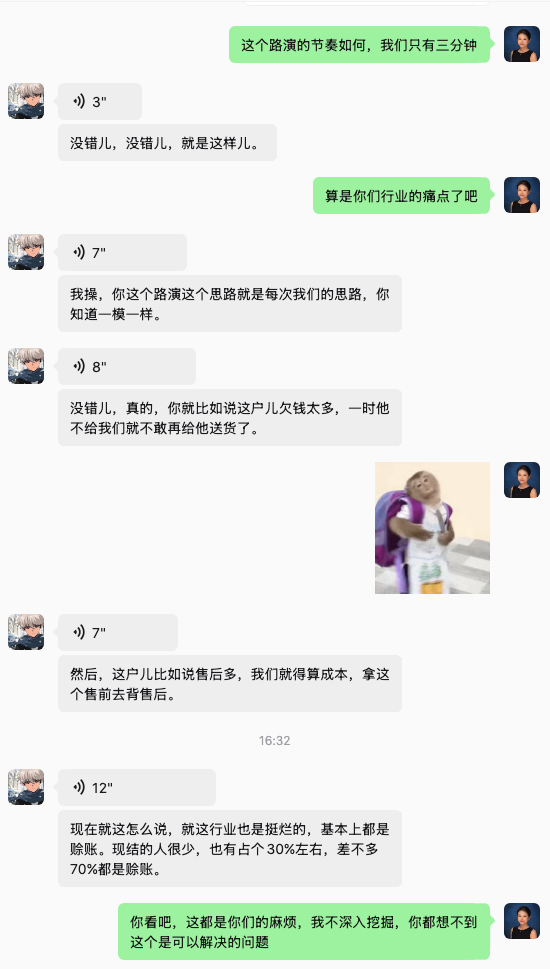Viewport: 550px width, 969px height.
Task: Open the anime avatar beside the 3" voice message
Action: tap(26, 101)
